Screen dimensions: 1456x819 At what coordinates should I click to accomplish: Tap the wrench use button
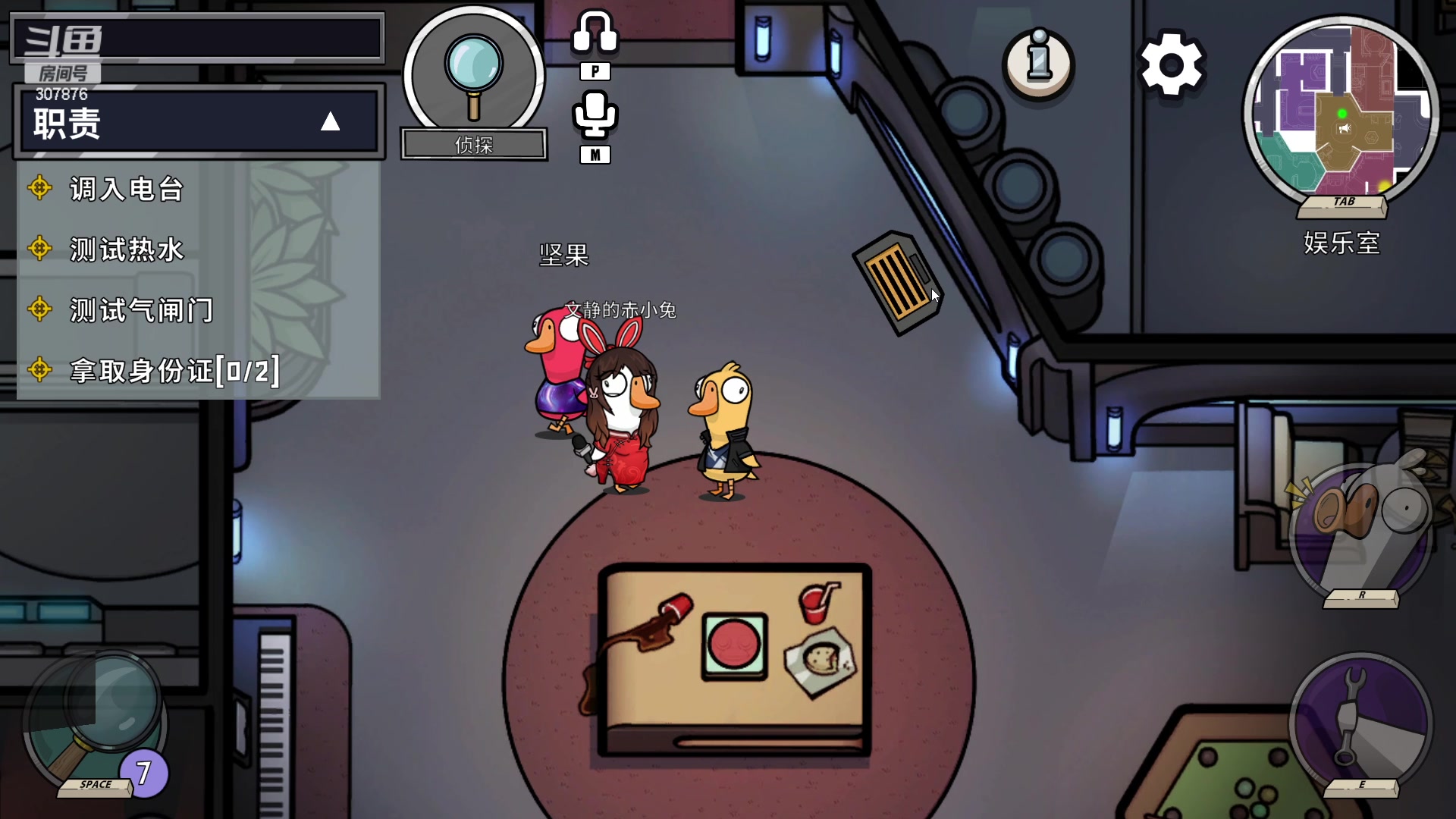[x=1361, y=720]
